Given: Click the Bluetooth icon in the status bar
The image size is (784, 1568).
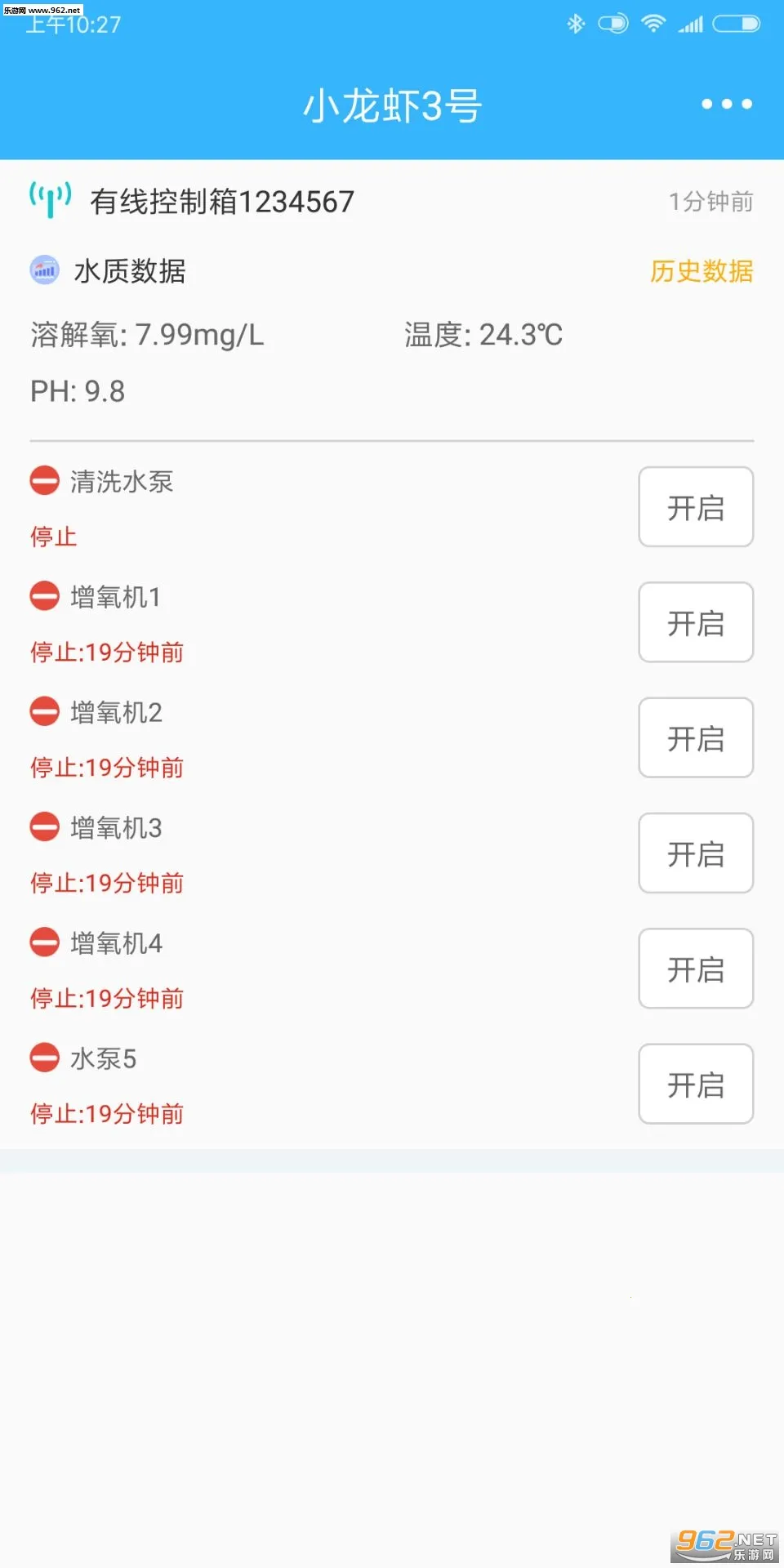Looking at the screenshot, I should click(575, 24).
